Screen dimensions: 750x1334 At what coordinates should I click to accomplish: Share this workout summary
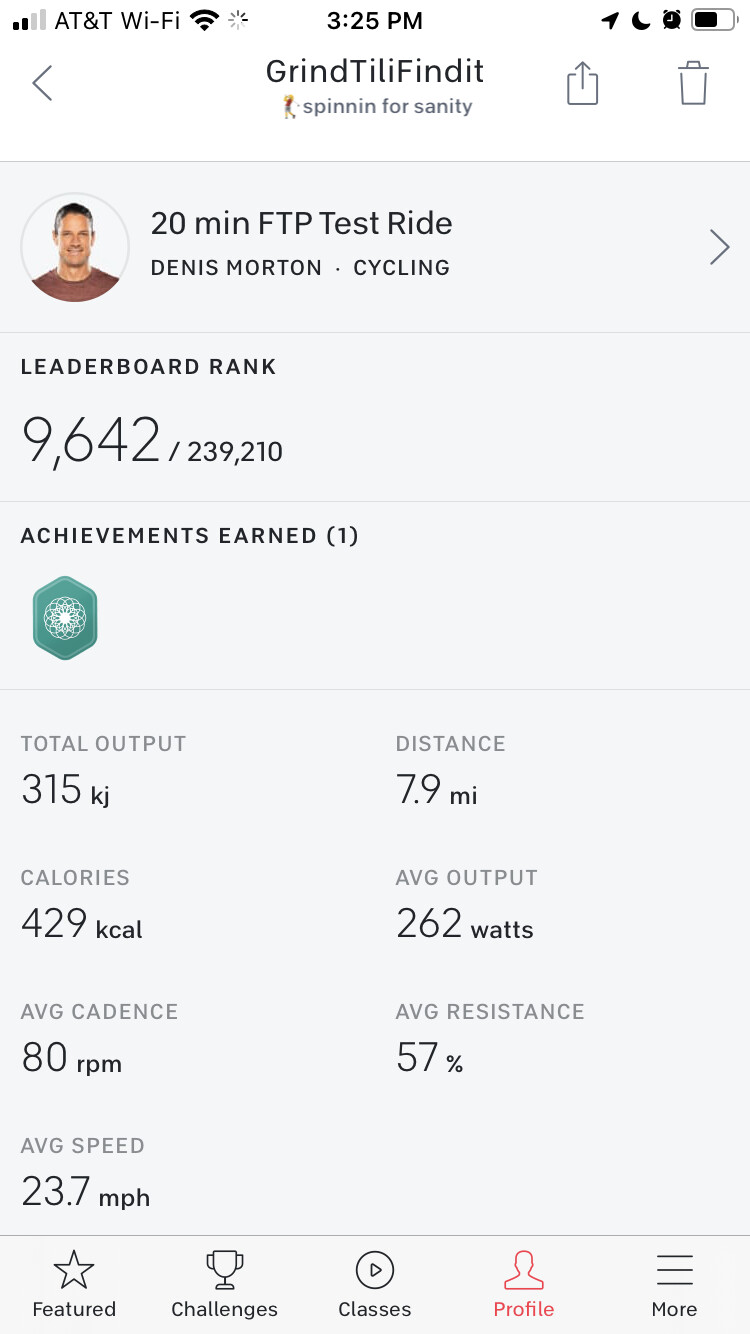pyautogui.click(x=582, y=83)
